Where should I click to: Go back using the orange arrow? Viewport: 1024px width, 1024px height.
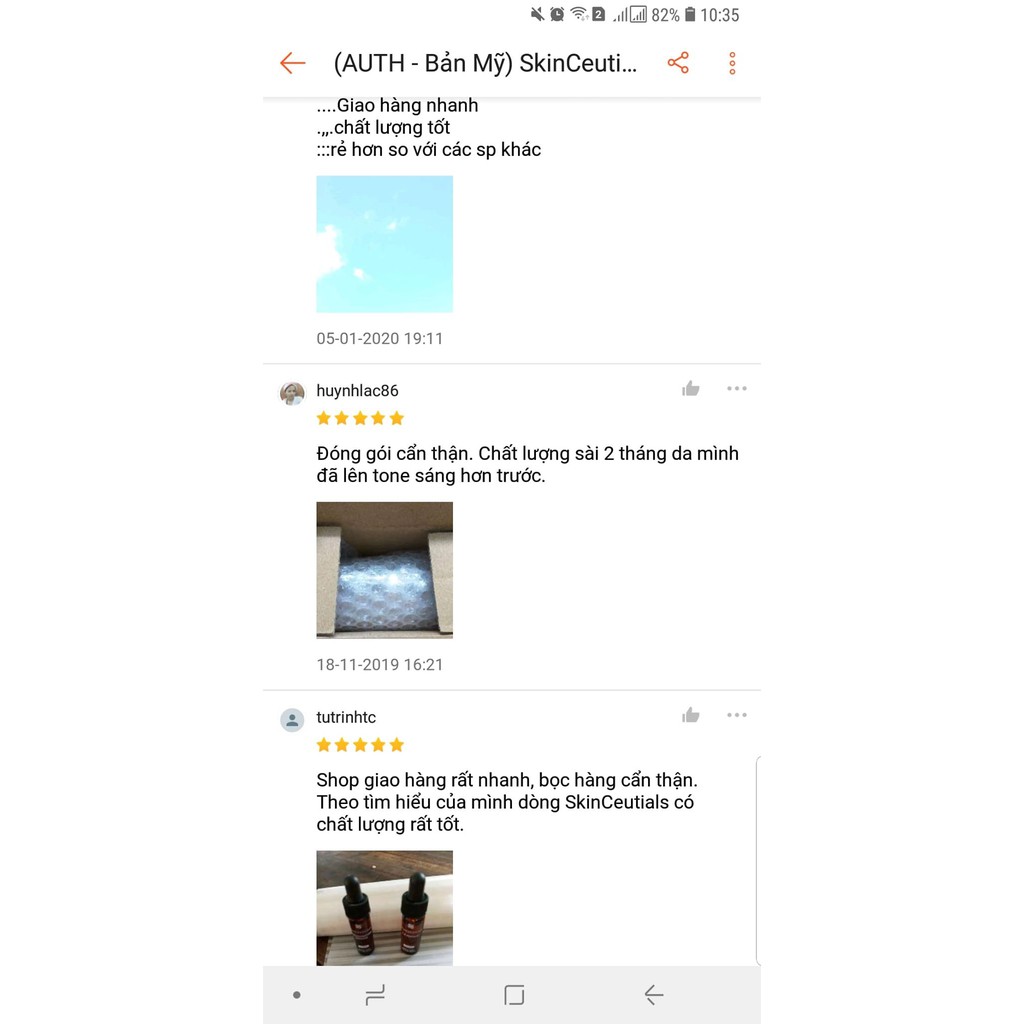[292, 64]
